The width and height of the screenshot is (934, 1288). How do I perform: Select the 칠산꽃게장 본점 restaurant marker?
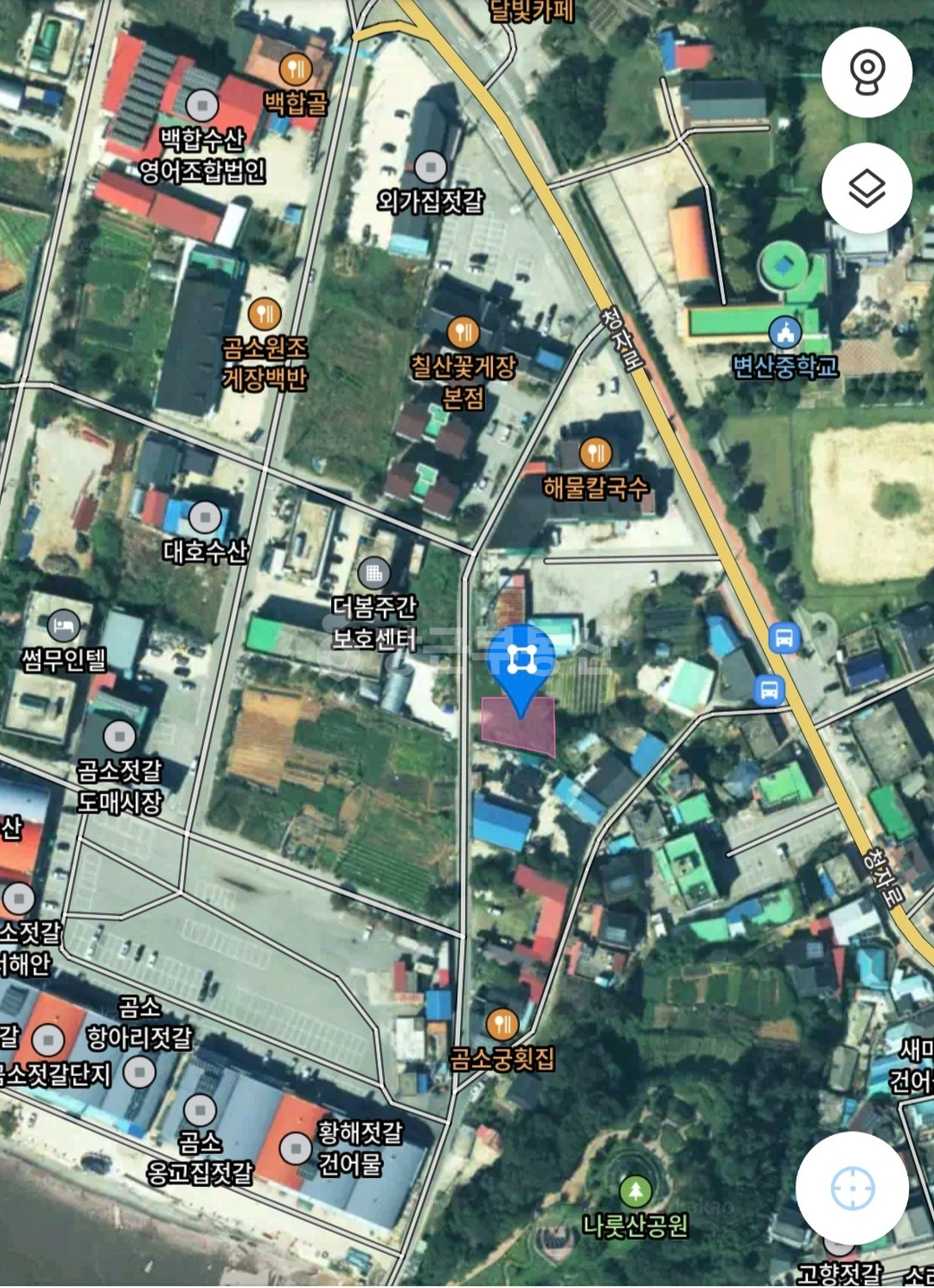coord(463,334)
